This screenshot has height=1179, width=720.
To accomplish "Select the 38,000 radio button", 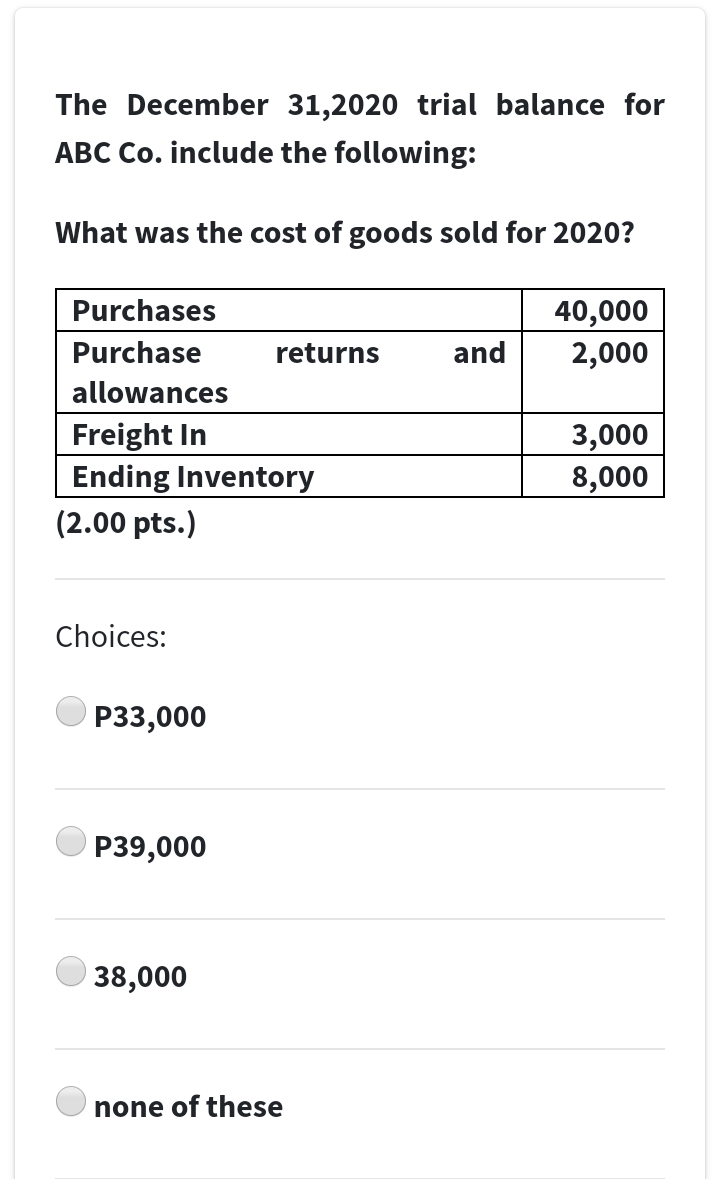I will coord(71,971).
